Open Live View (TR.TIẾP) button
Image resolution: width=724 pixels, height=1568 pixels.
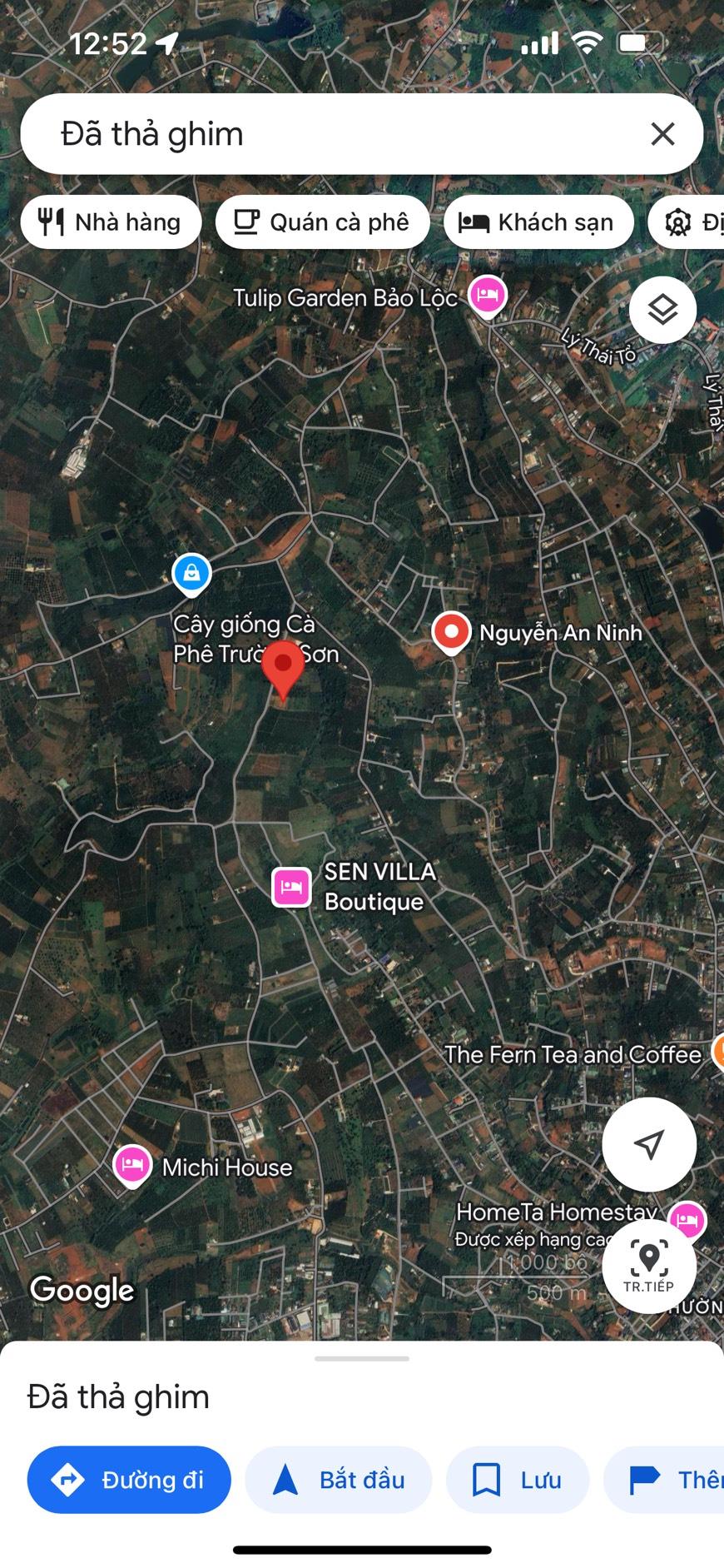649,1266
